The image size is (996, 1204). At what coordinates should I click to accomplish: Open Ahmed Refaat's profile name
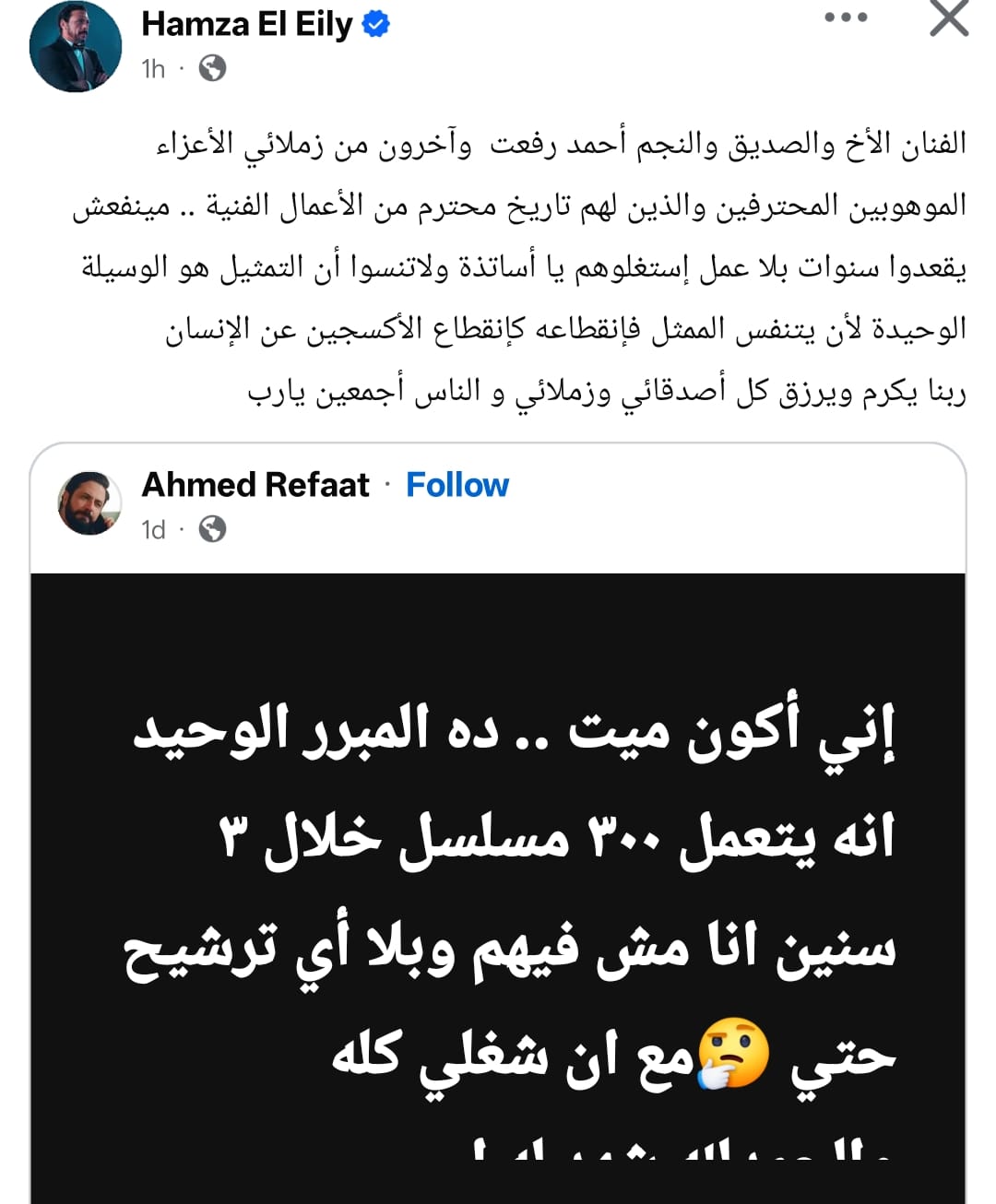(255, 485)
